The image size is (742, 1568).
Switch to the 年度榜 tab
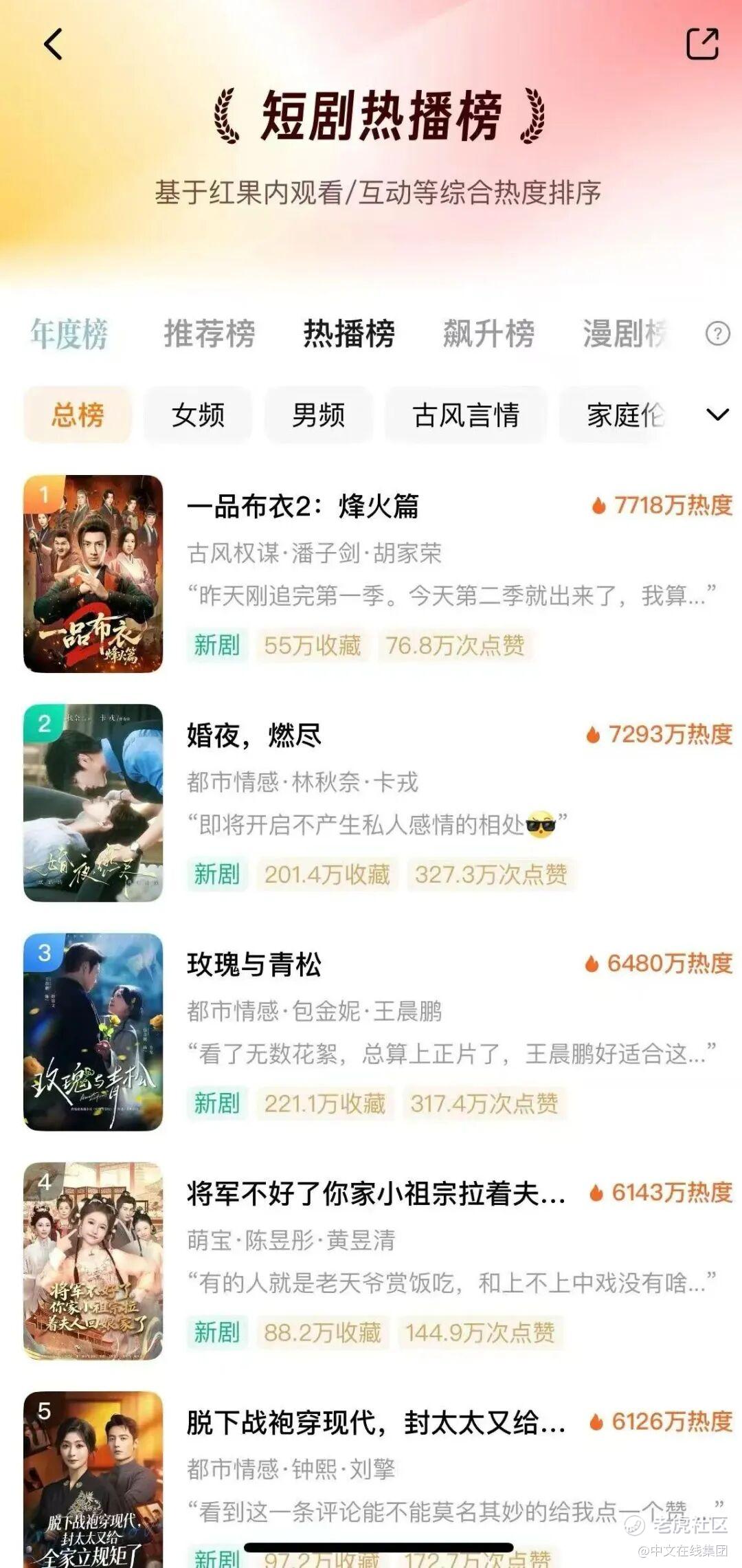(69, 334)
